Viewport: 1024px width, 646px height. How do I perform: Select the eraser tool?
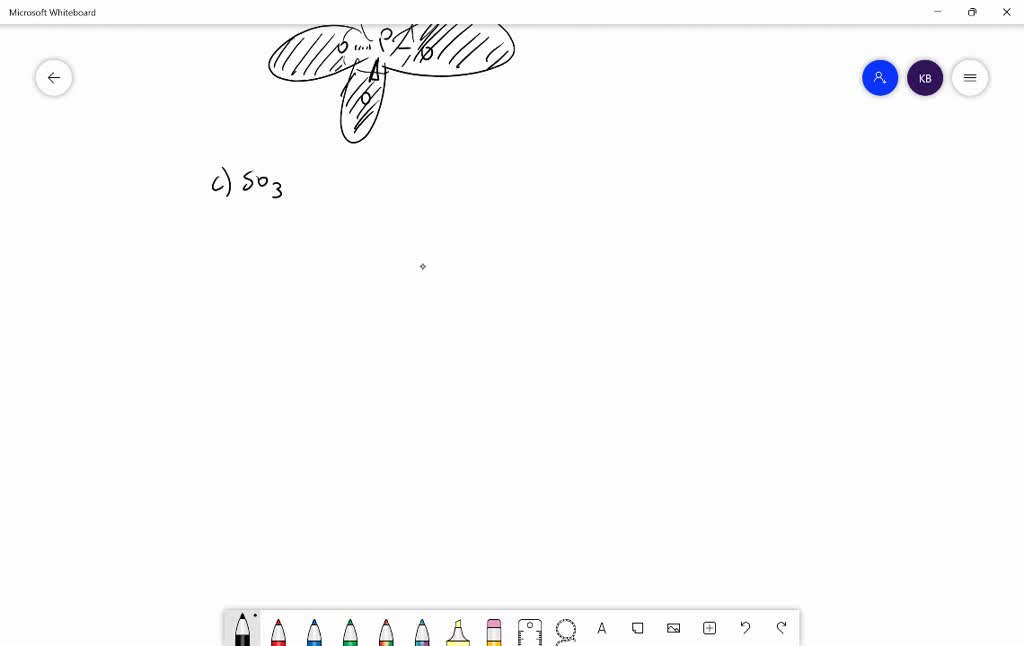tap(494, 631)
